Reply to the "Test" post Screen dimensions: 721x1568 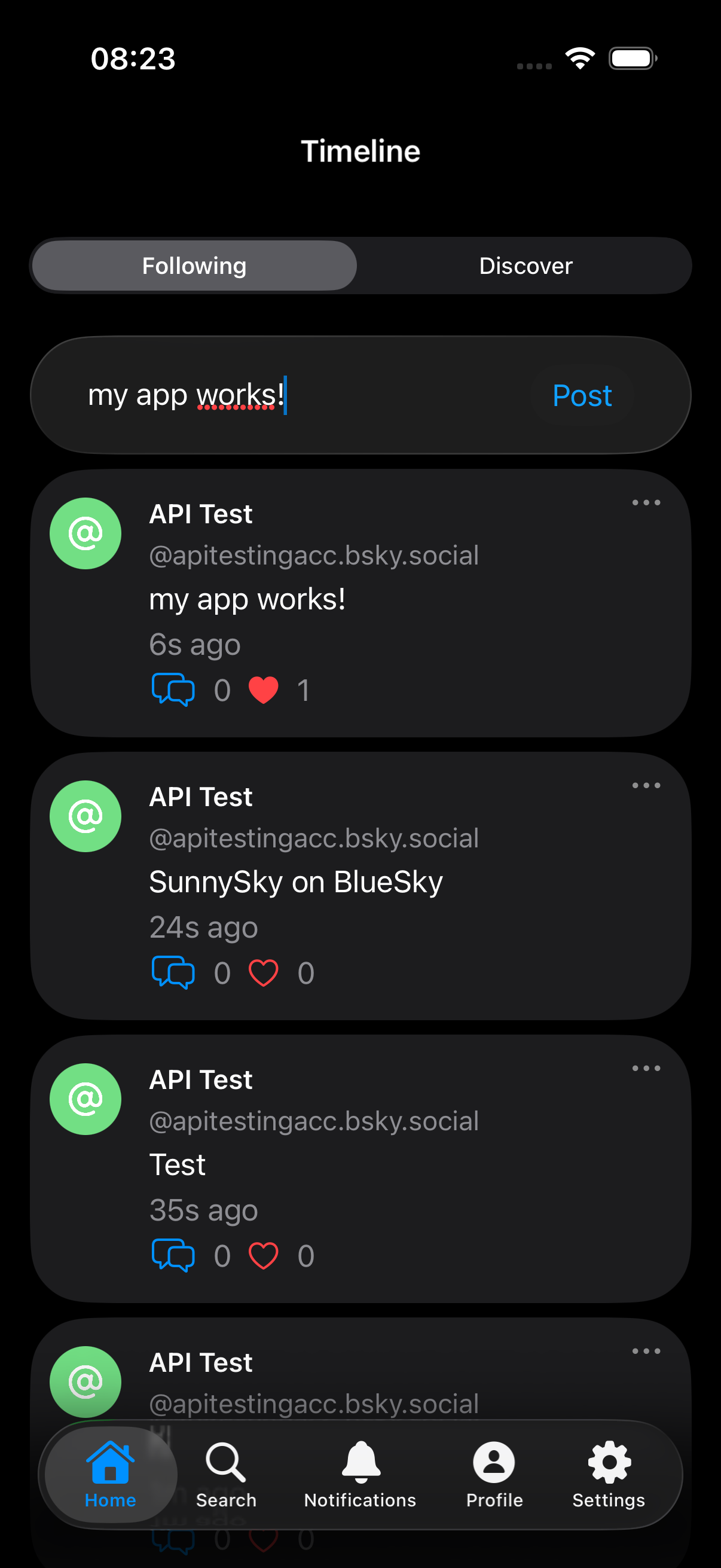click(x=173, y=1256)
